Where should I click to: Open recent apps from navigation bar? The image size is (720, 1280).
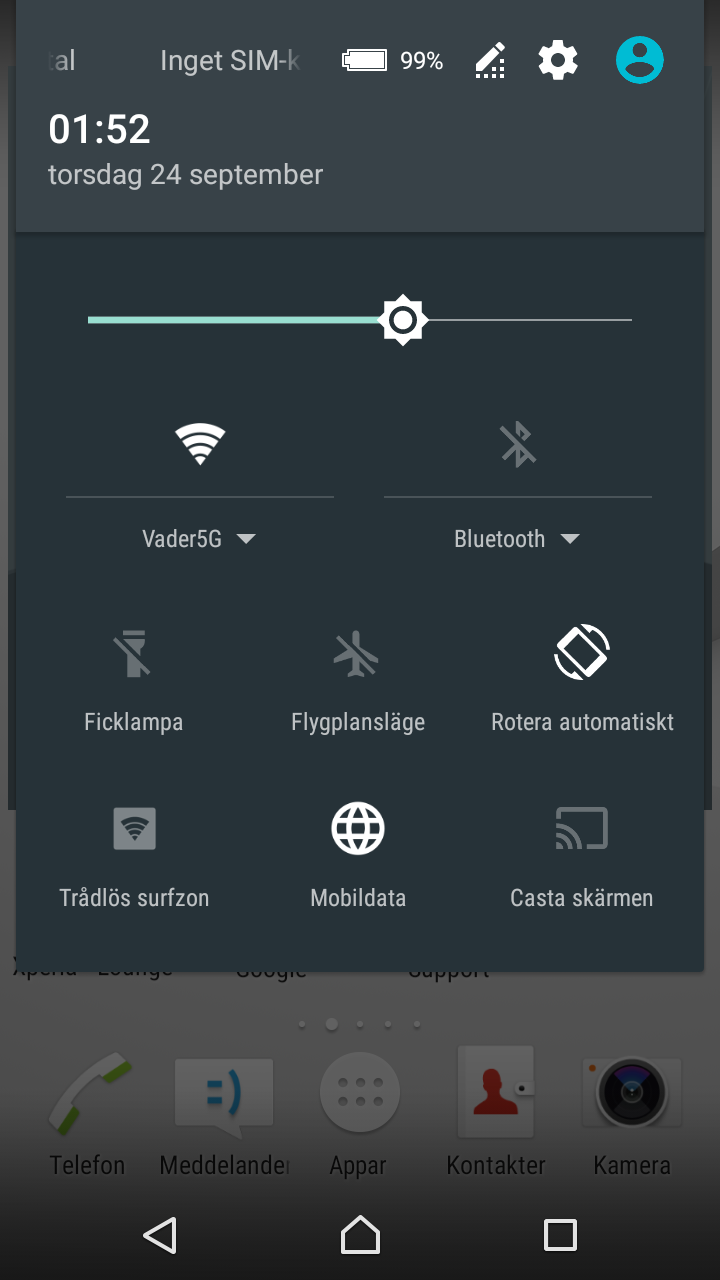click(x=560, y=1235)
